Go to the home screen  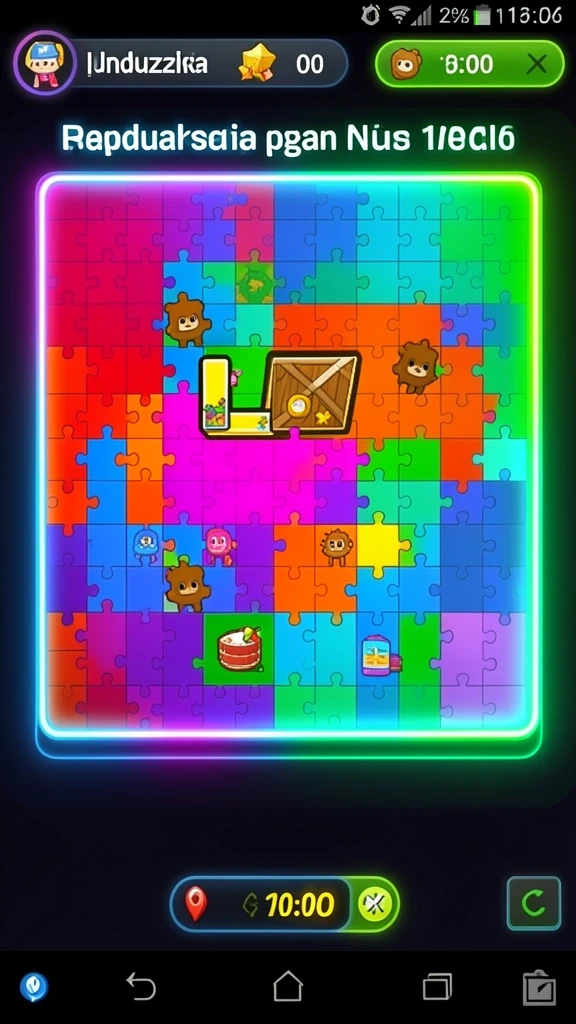click(x=288, y=985)
